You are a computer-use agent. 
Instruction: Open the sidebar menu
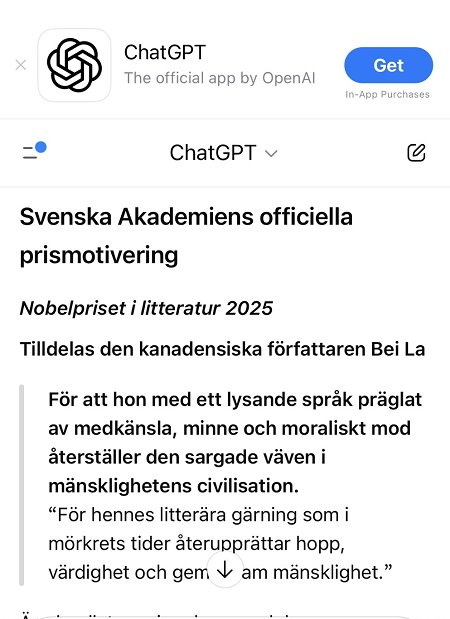(34, 152)
